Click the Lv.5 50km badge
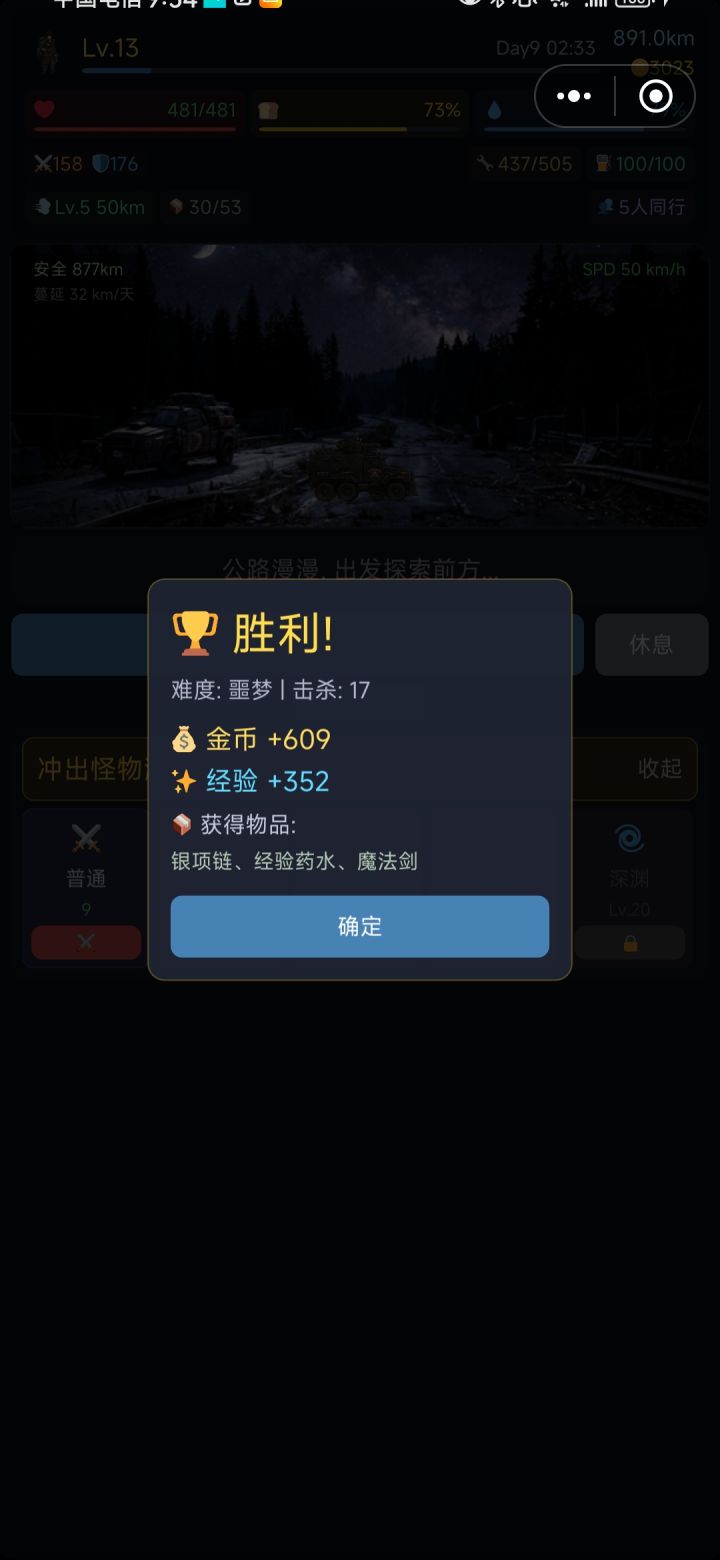The height and width of the screenshot is (1560, 720). pos(90,207)
